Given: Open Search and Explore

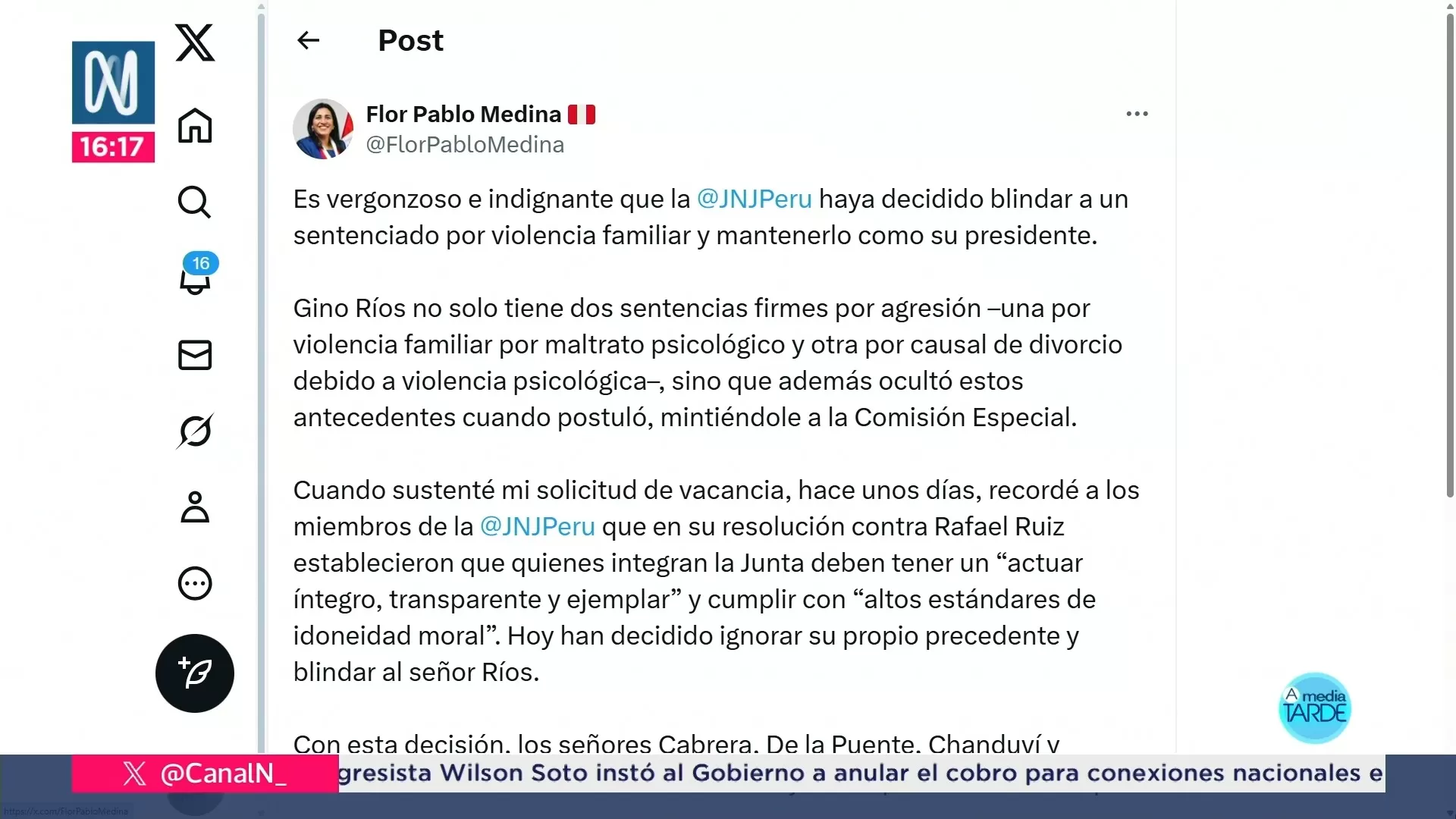Looking at the screenshot, I should click(195, 202).
